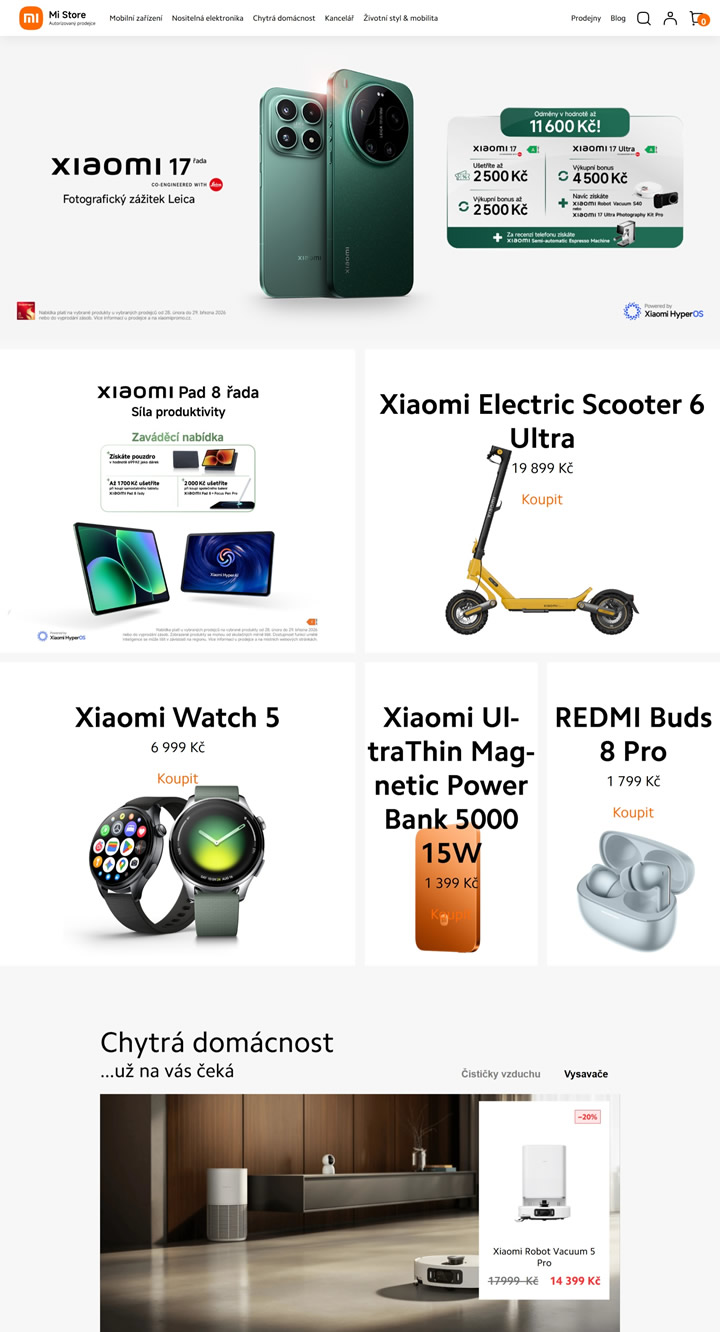This screenshot has height=1332, width=720.
Task: Open the Xiaomi Pad 8 promo tile
Action: pos(177,500)
